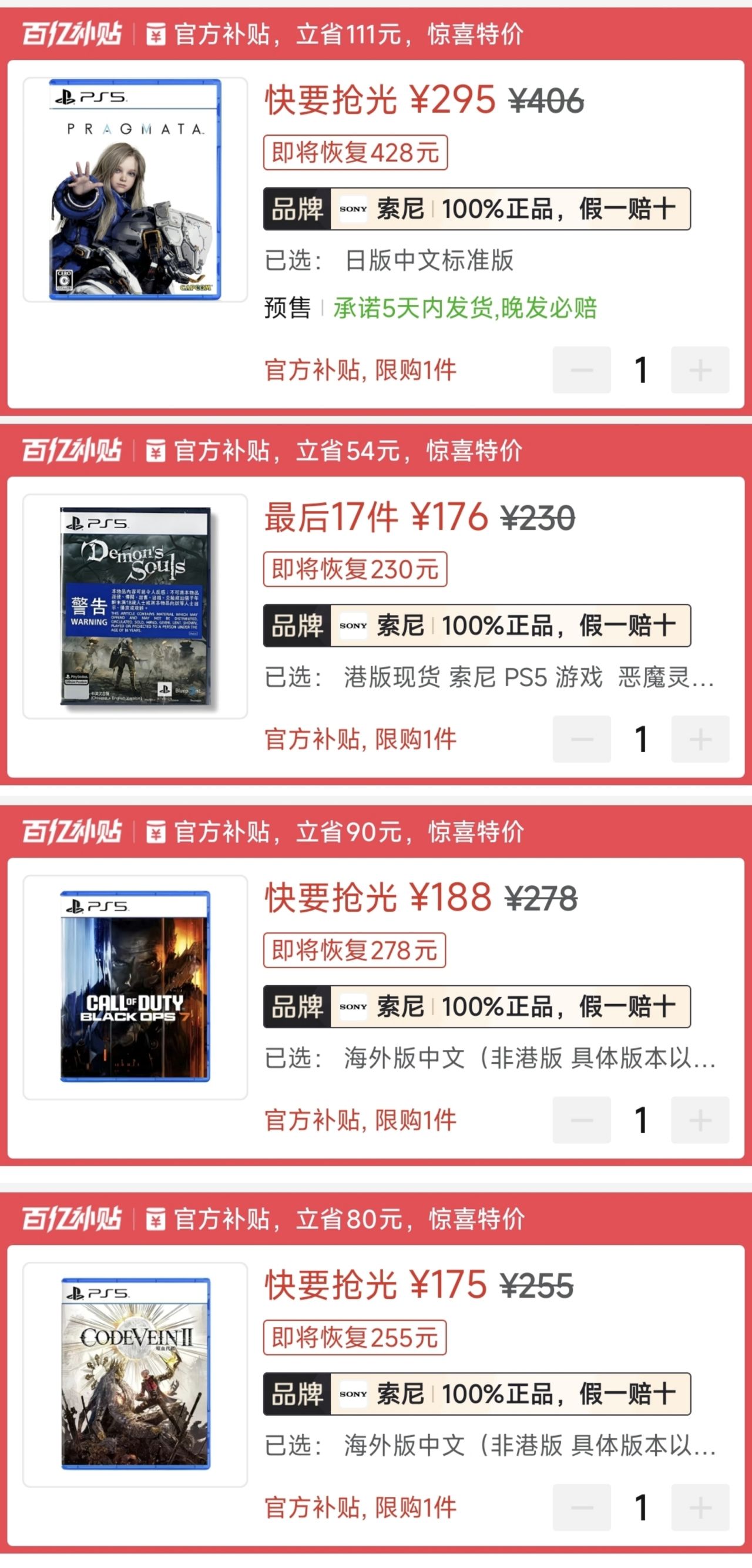Tap the Code Vein II cover image
The height and width of the screenshot is (1568, 752).
(135, 1374)
